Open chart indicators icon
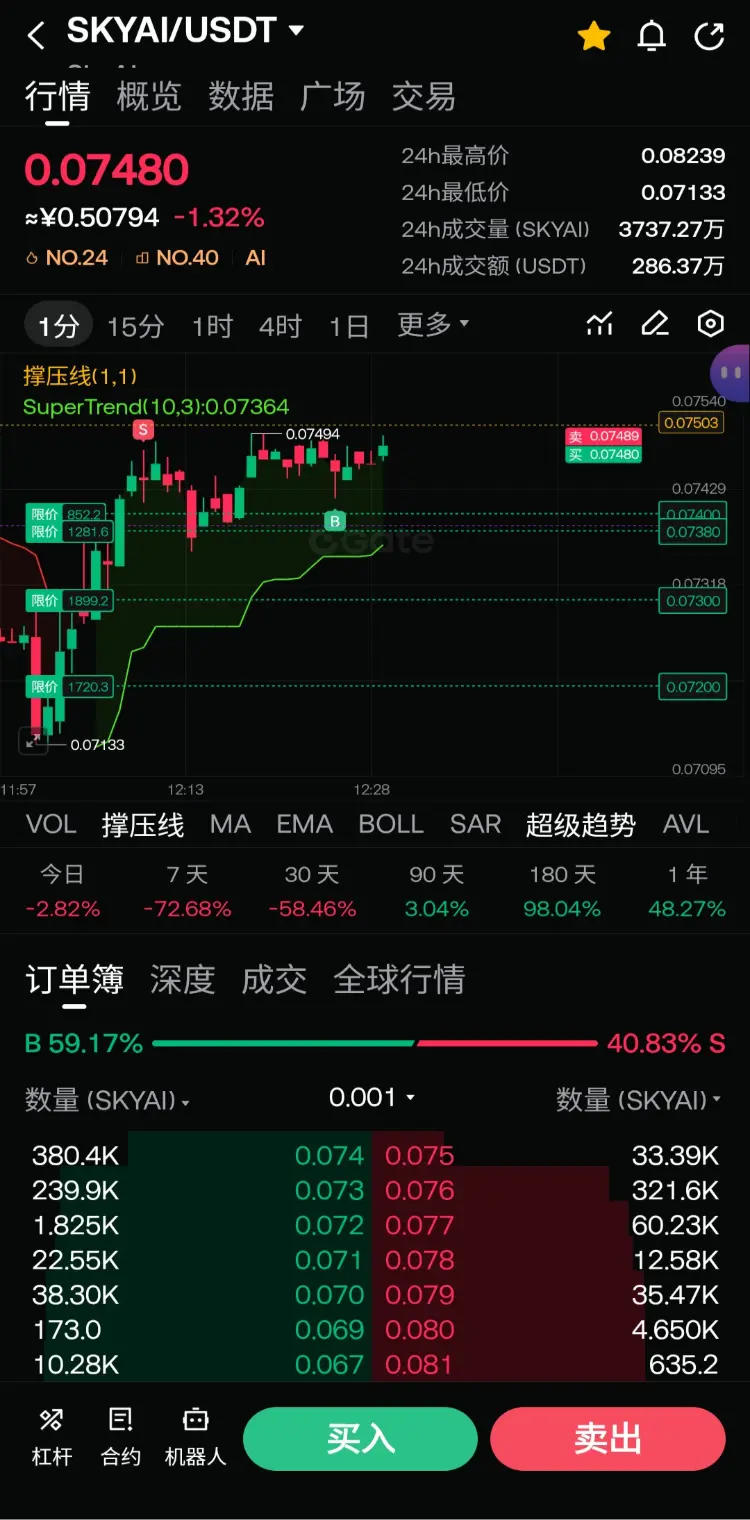This screenshot has height=1520, width=750. (x=599, y=324)
